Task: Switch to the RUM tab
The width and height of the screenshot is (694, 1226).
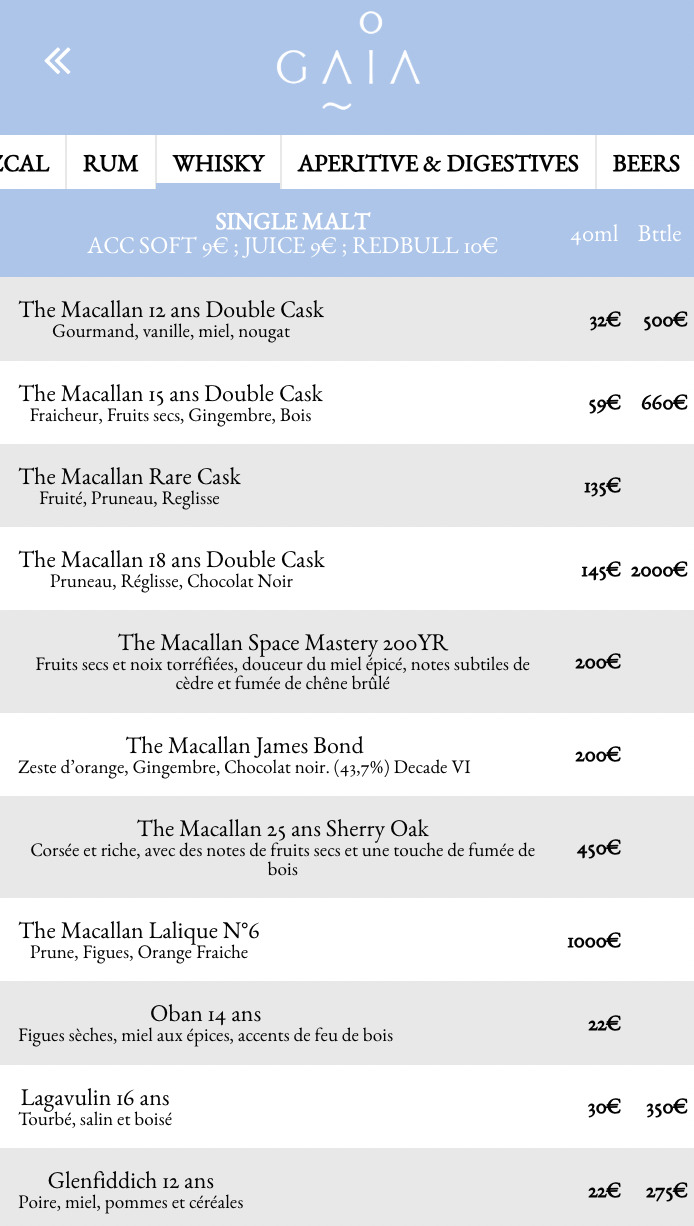Action: coord(111,163)
